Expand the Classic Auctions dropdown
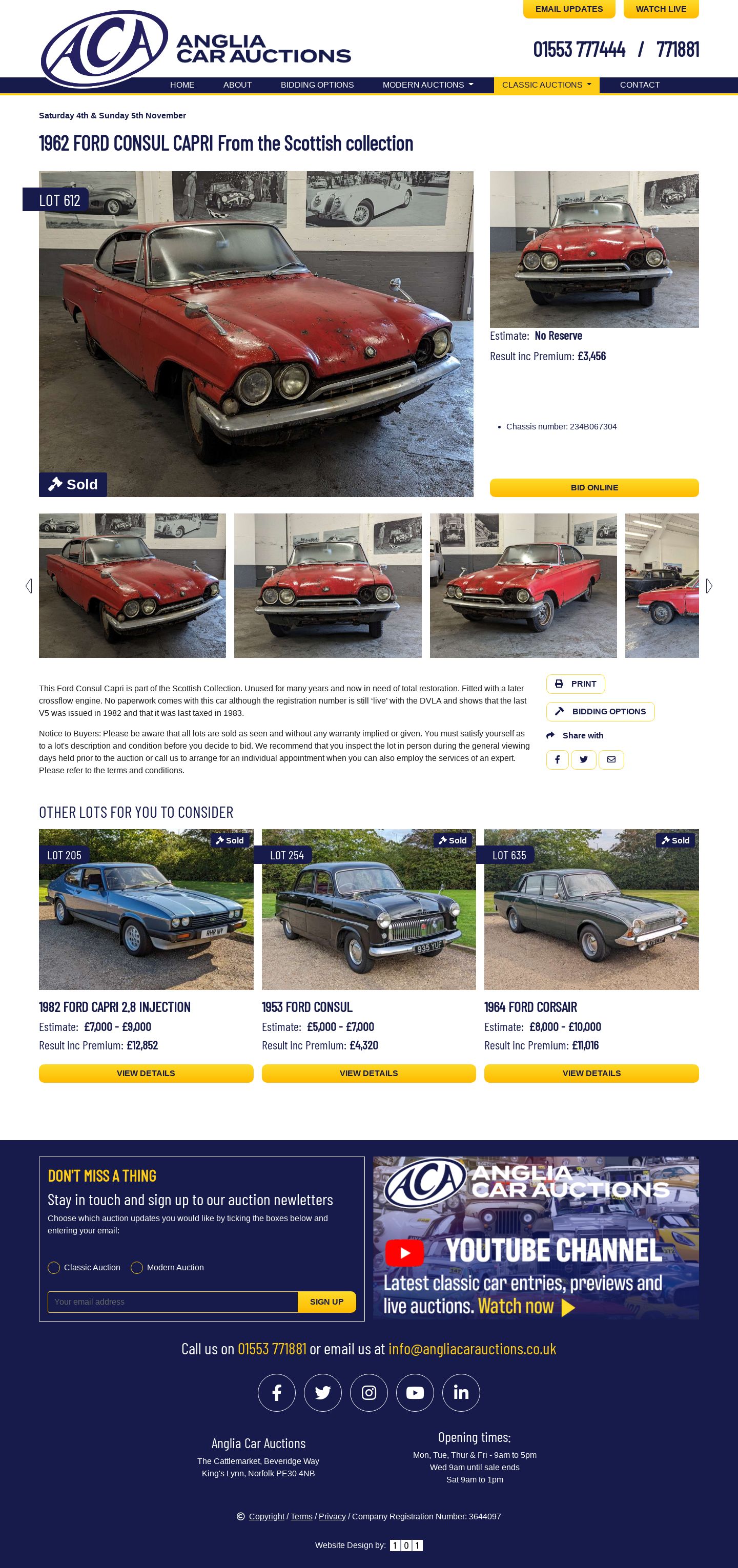 546,85
